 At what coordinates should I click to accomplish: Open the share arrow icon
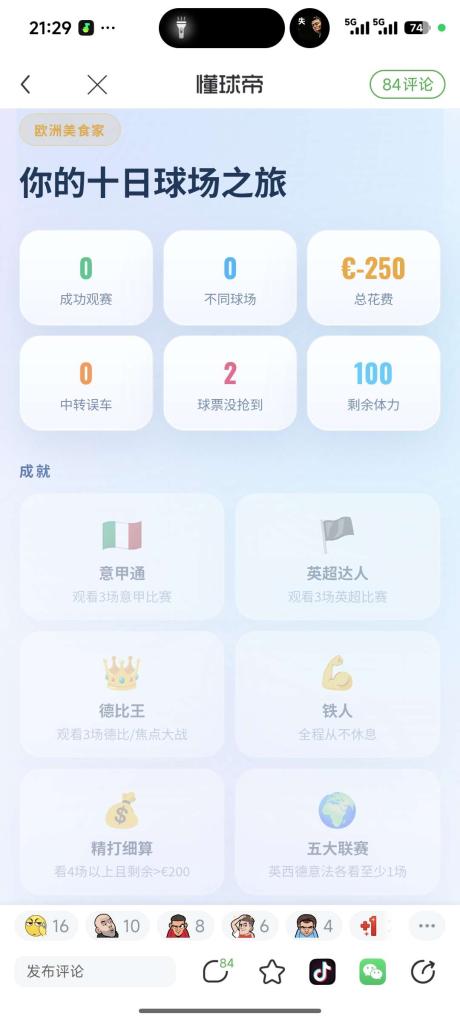423,972
